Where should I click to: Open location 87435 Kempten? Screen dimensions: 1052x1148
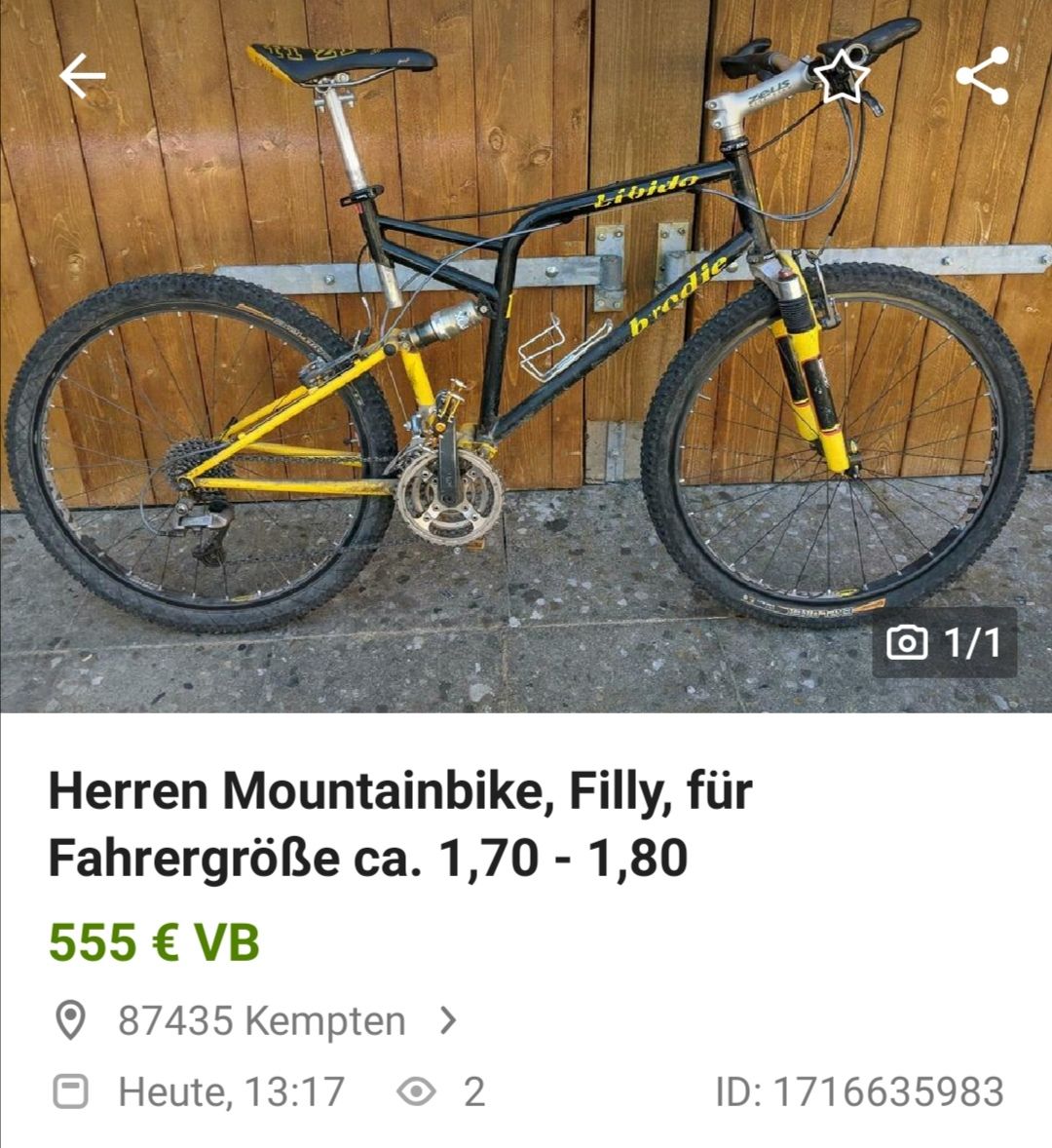(261, 1020)
